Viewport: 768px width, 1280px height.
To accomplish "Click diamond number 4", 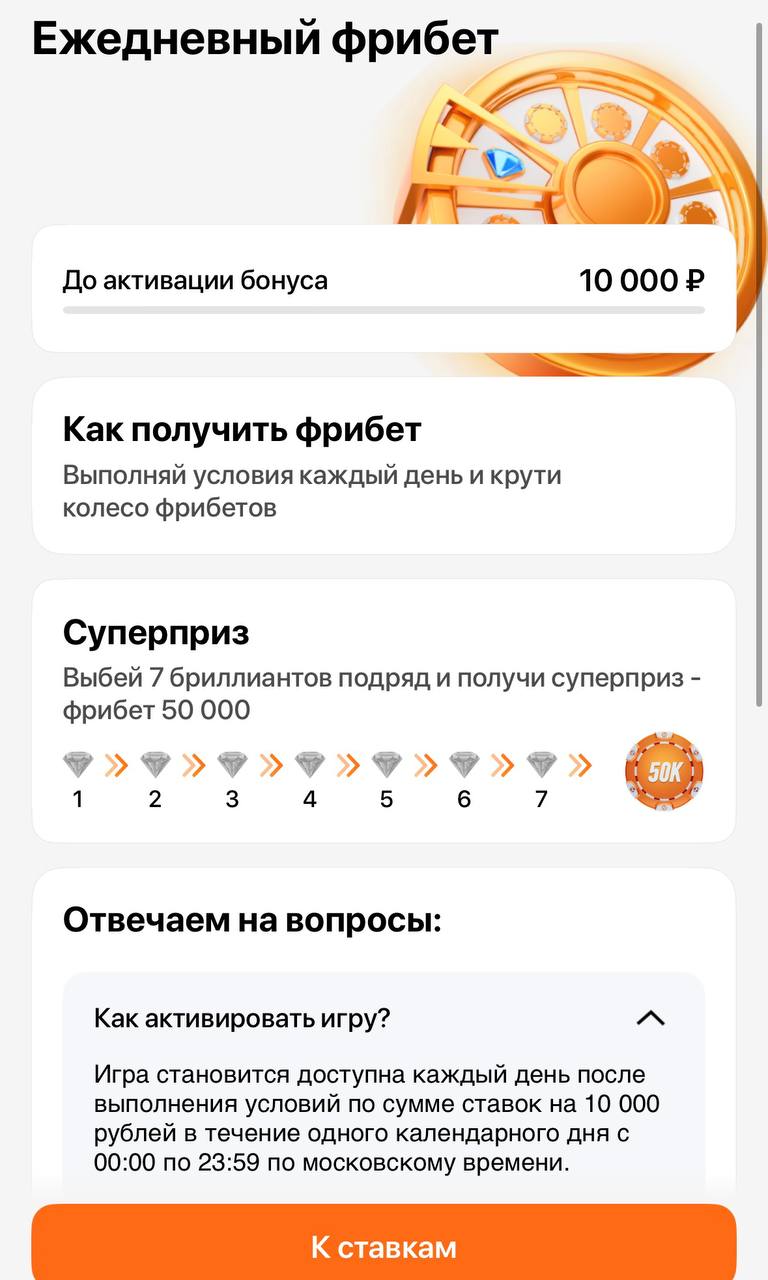I will point(309,762).
